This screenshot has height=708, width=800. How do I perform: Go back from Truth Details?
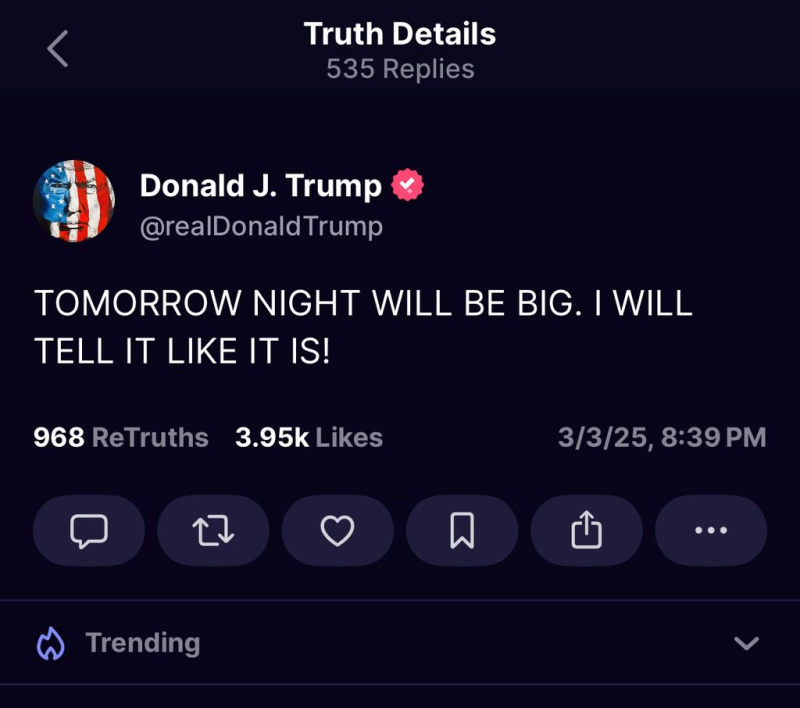[x=58, y=49]
